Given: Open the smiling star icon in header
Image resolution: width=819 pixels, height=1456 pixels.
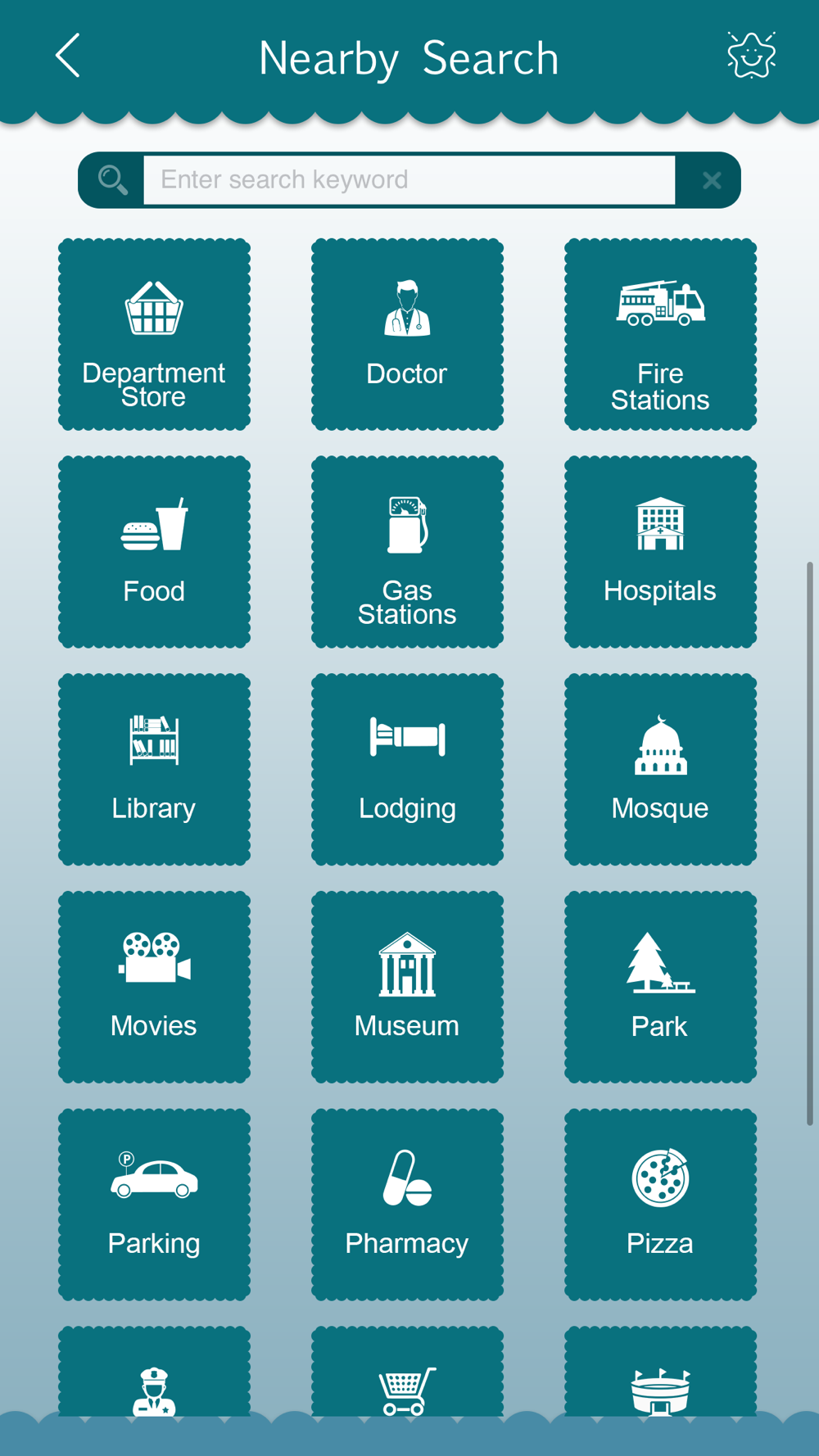Looking at the screenshot, I should 751,56.
